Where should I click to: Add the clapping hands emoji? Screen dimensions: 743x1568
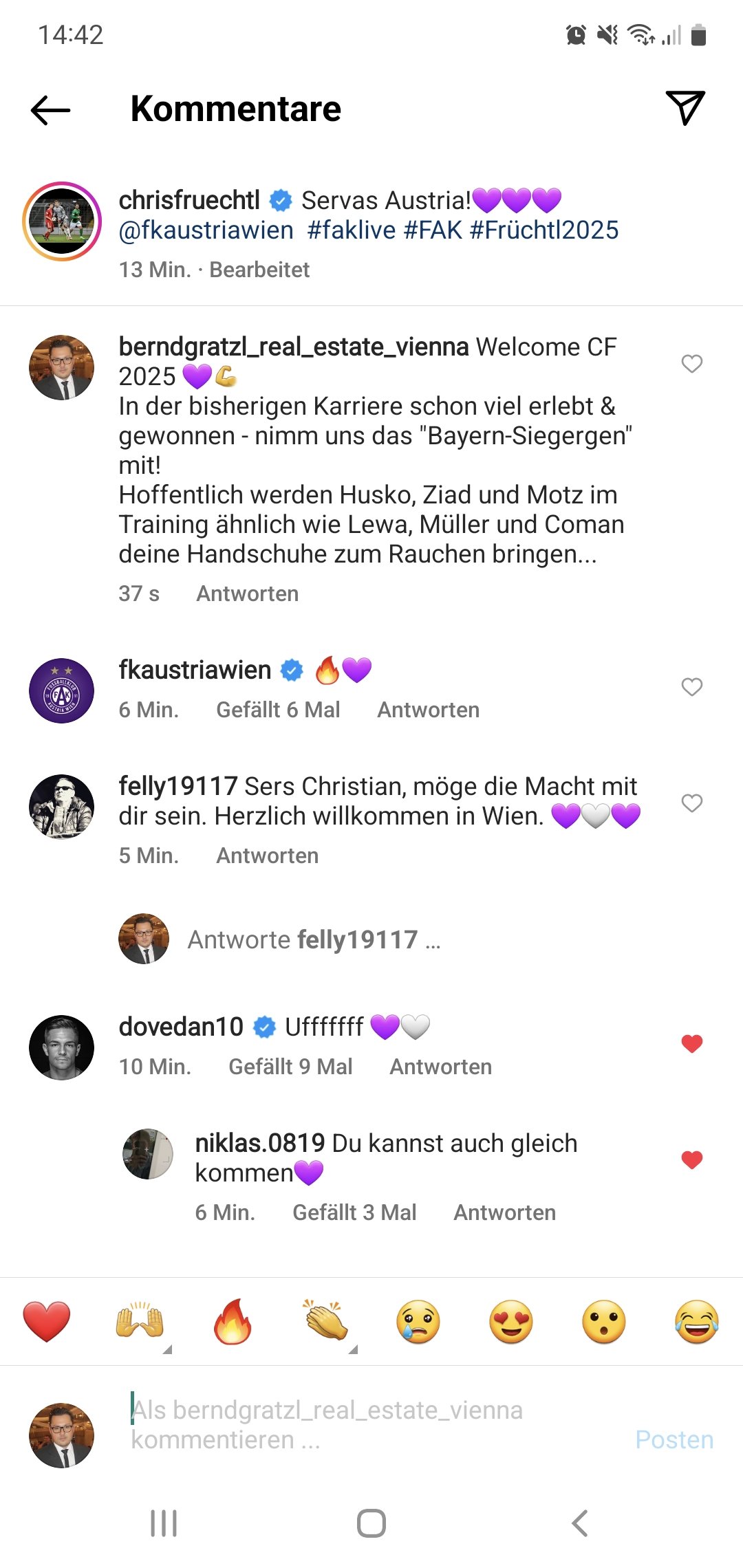pos(326,1320)
